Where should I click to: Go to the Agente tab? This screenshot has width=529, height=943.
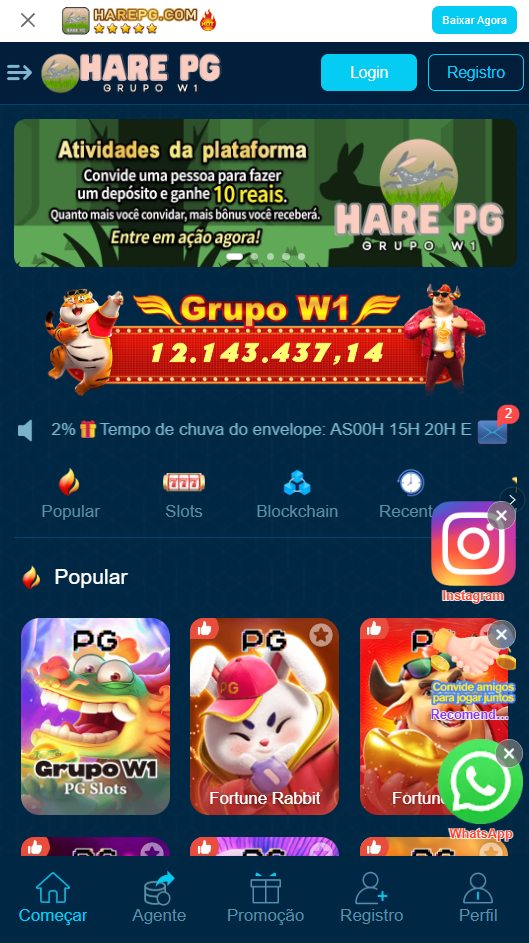(x=159, y=898)
